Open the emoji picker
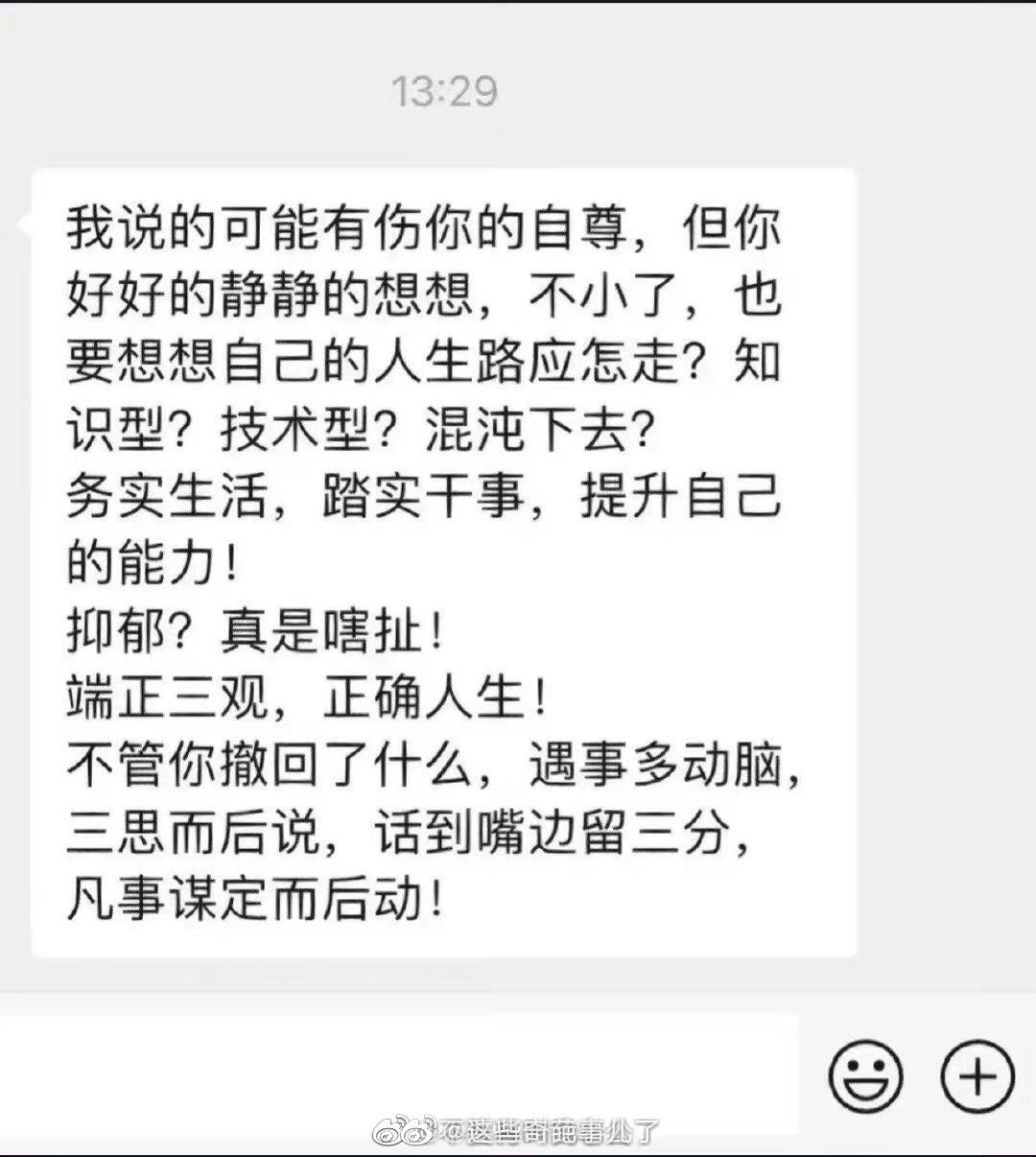Image resolution: width=1036 pixels, height=1157 pixels. click(865, 1074)
